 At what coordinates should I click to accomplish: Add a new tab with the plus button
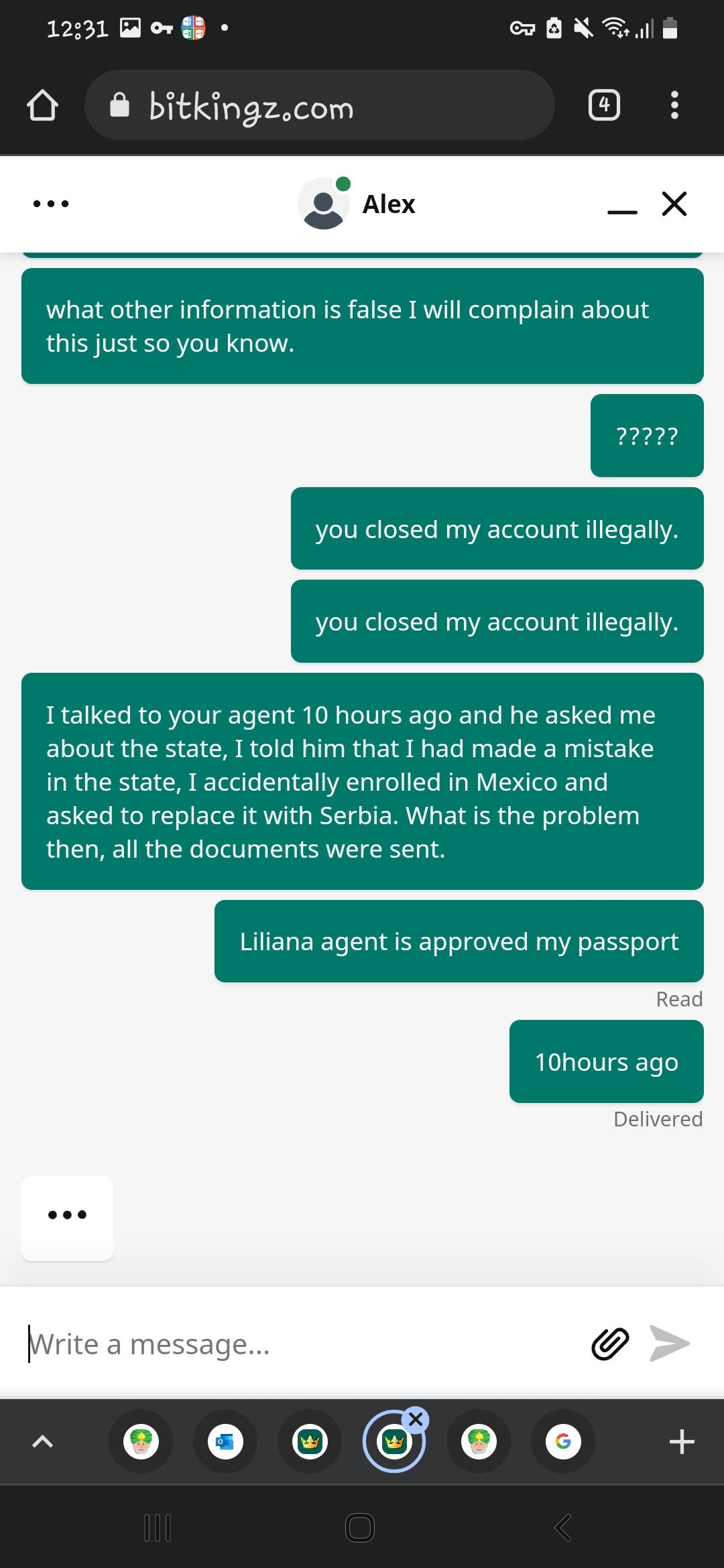coord(682,1441)
